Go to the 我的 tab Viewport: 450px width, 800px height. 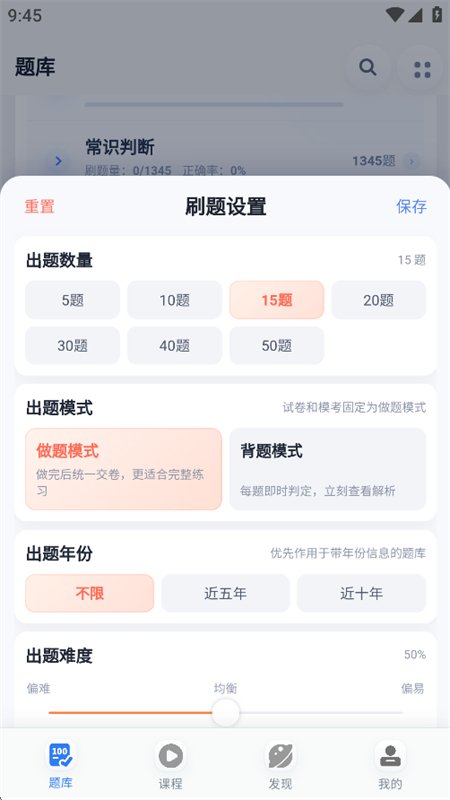(390, 766)
